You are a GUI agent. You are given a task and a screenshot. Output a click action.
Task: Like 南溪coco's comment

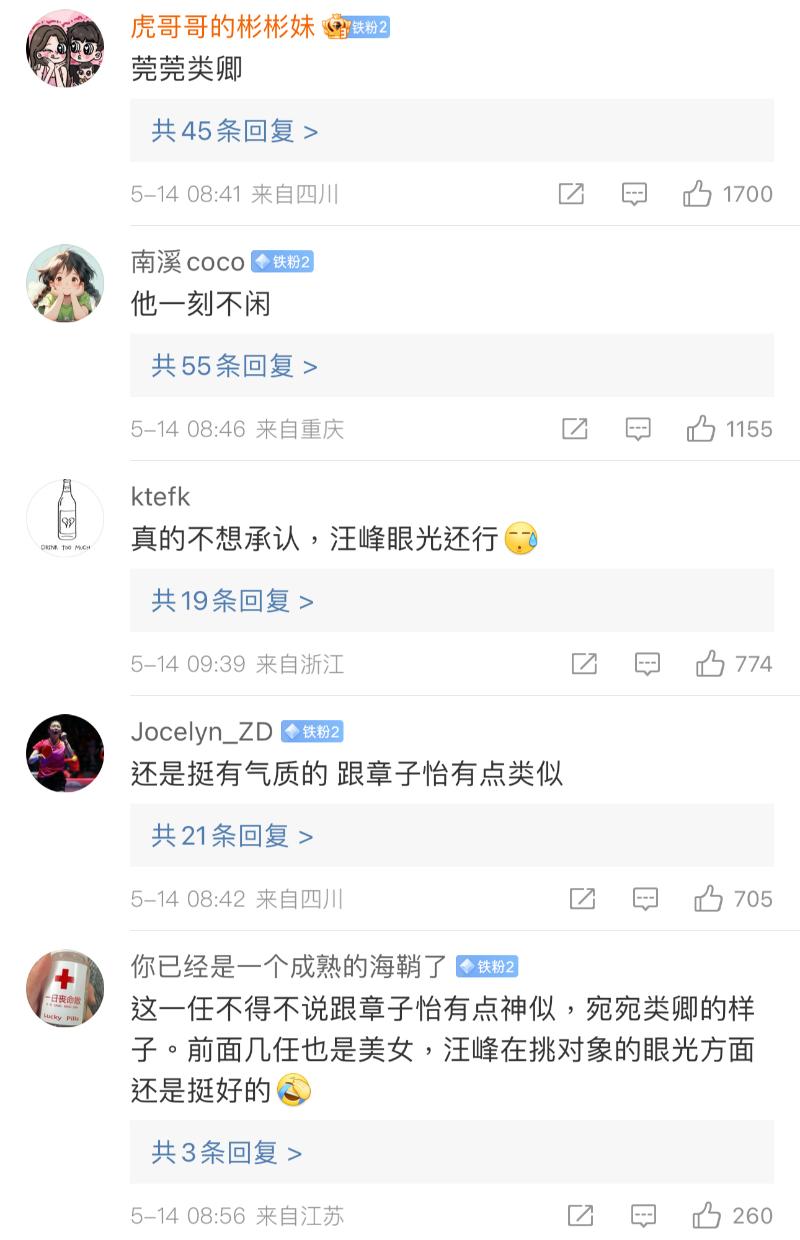coord(701,429)
